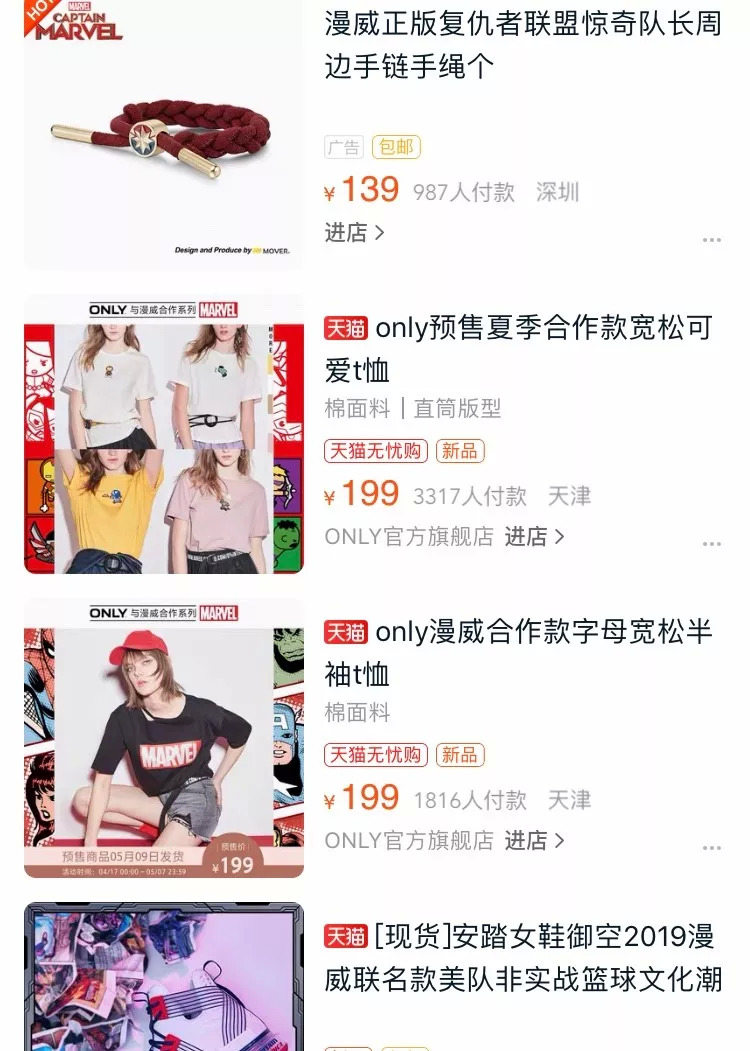Image resolution: width=750 pixels, height=1051 pixels.
Task: Open the black MARVEL T-shirt product image
Action: [164, 738]
